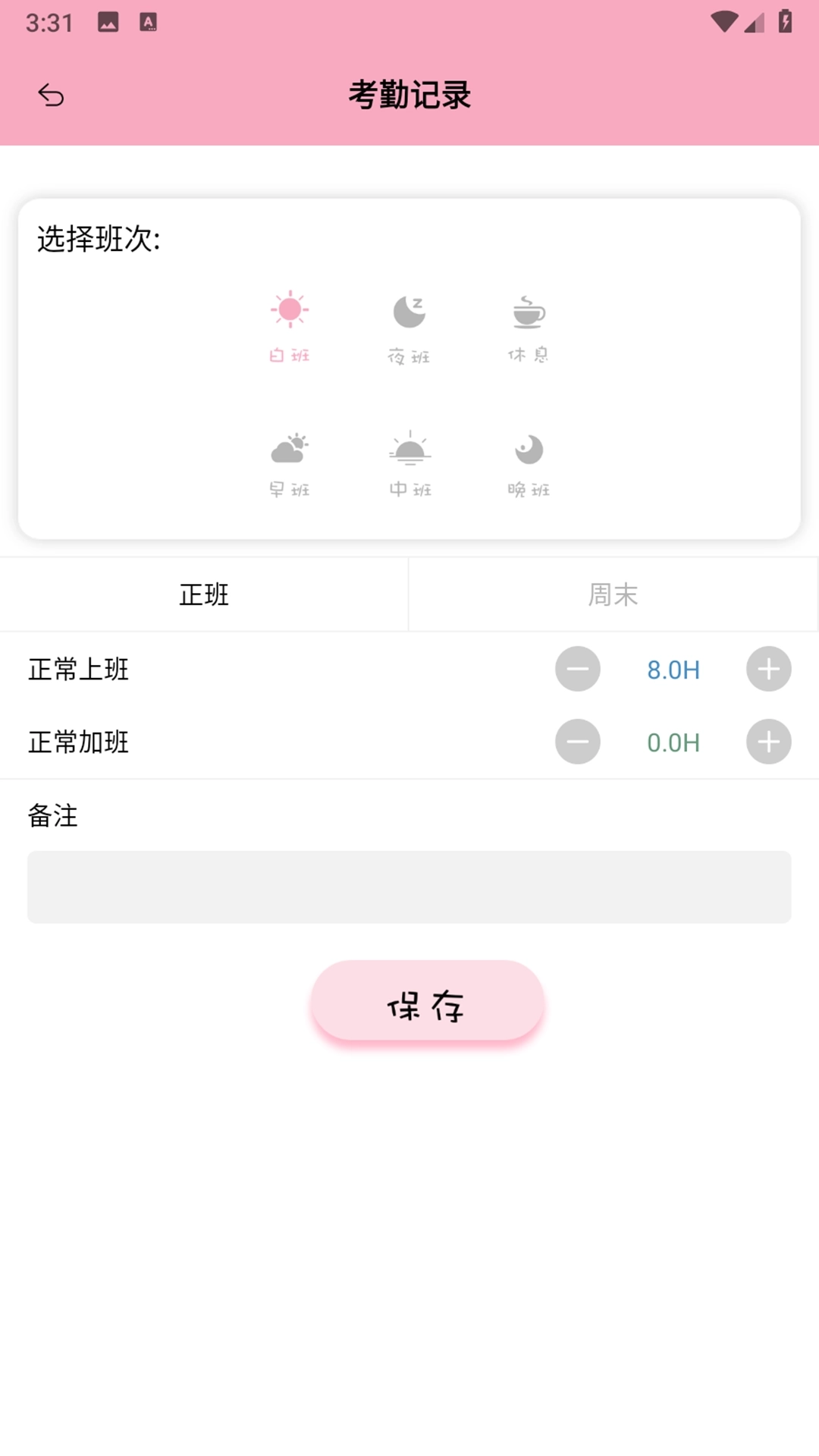
Task: Pick the 早班 early shift cloud icon
Action: point(290,449)
